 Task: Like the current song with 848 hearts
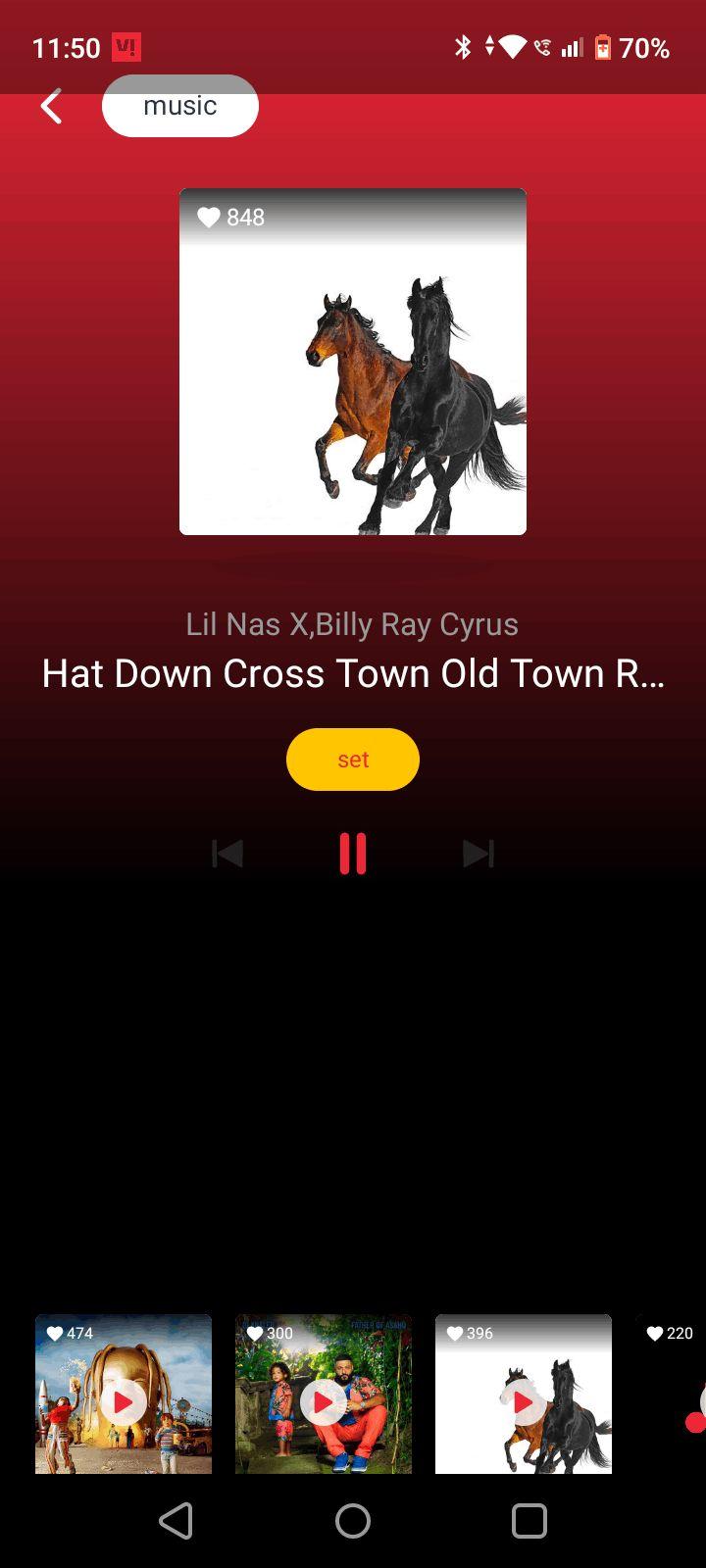(x=209, y=218)
